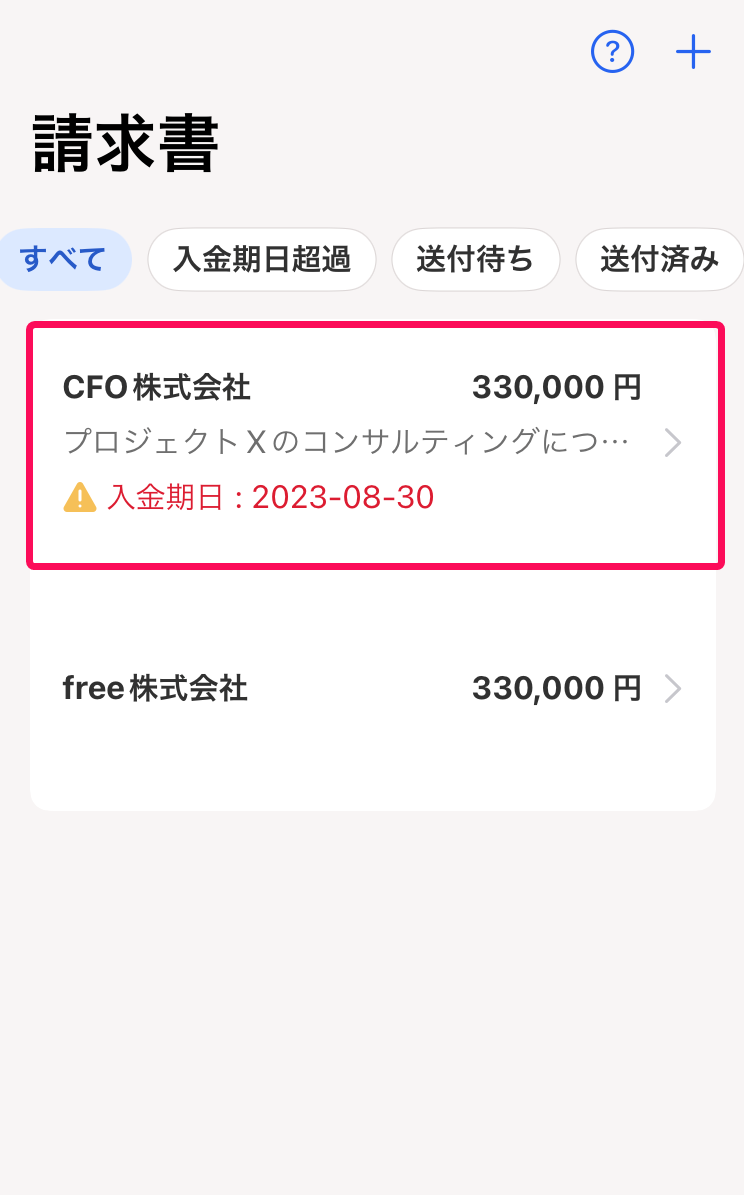
Task: Click the CFO株式会社 company name
Action: pos(156,387)
